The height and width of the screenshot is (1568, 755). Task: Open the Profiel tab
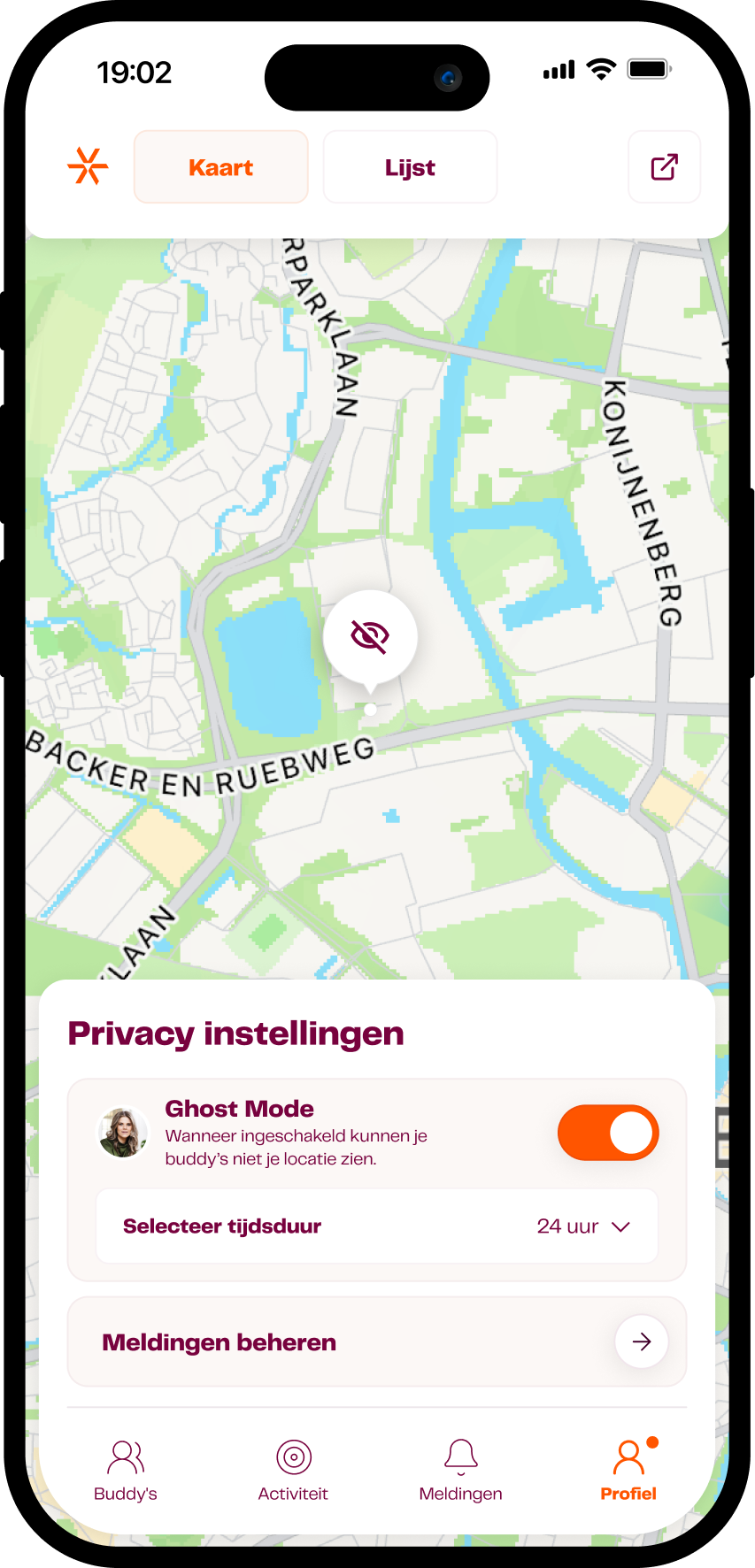(628, 1470)
